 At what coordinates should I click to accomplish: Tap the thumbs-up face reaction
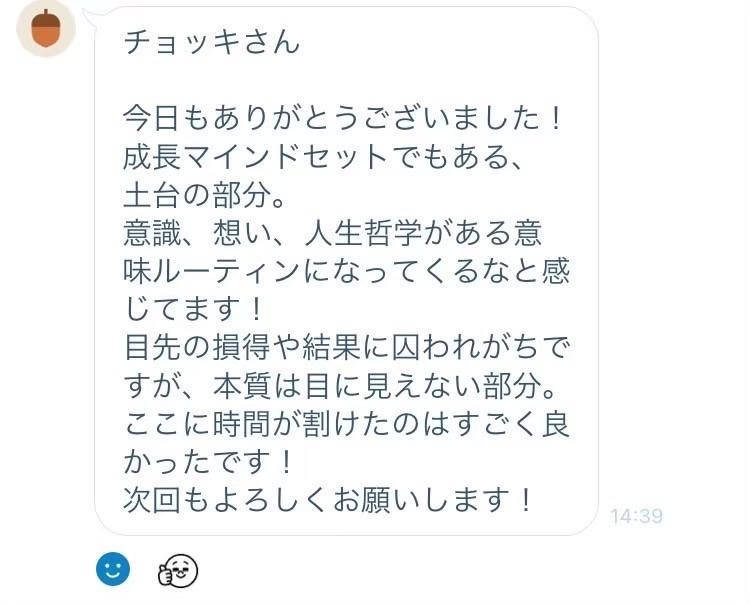coord(178,571)
